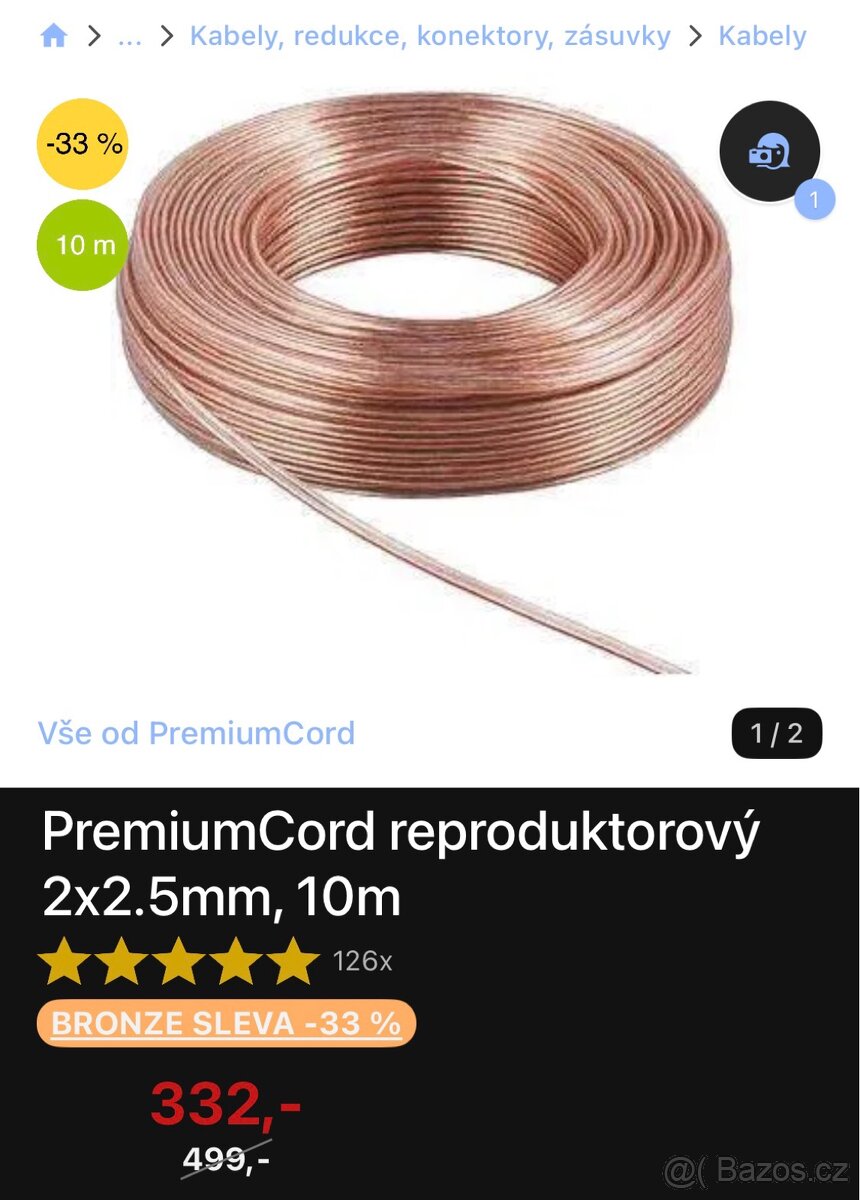860x1200 pixels.
Task: Expand seller photos using the 1/2 pager
Action: (x=779, y=733)
